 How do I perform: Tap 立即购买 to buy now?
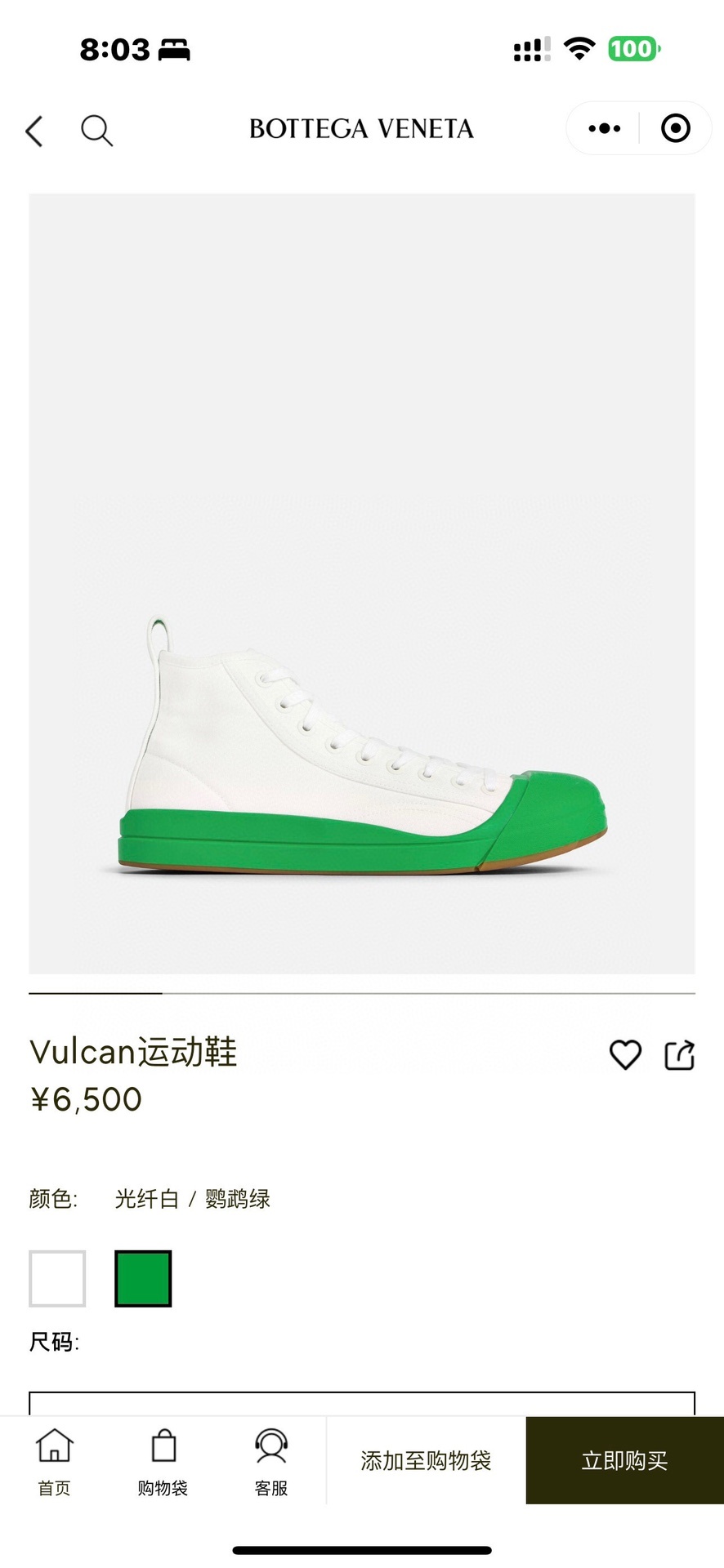point(624,1460)
